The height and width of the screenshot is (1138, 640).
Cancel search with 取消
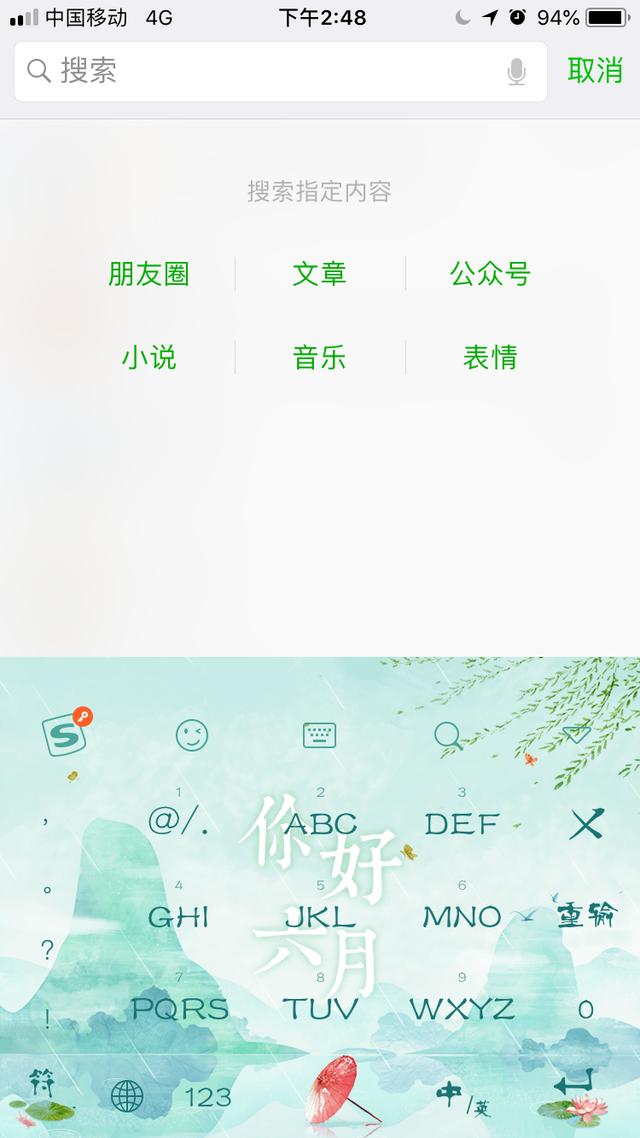click(595, 71)
